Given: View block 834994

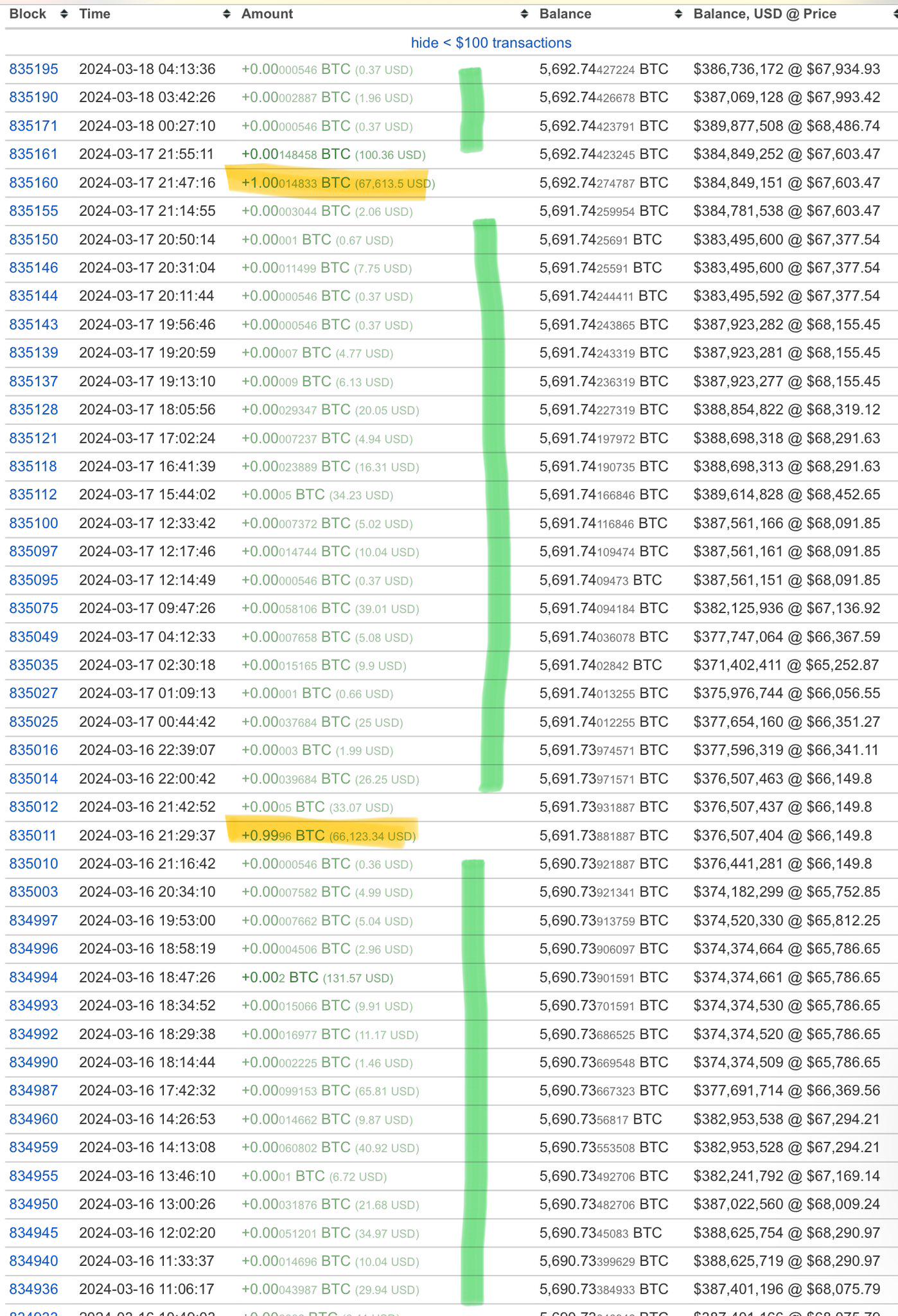Looking at the screenshot, I should coord(33,978).
